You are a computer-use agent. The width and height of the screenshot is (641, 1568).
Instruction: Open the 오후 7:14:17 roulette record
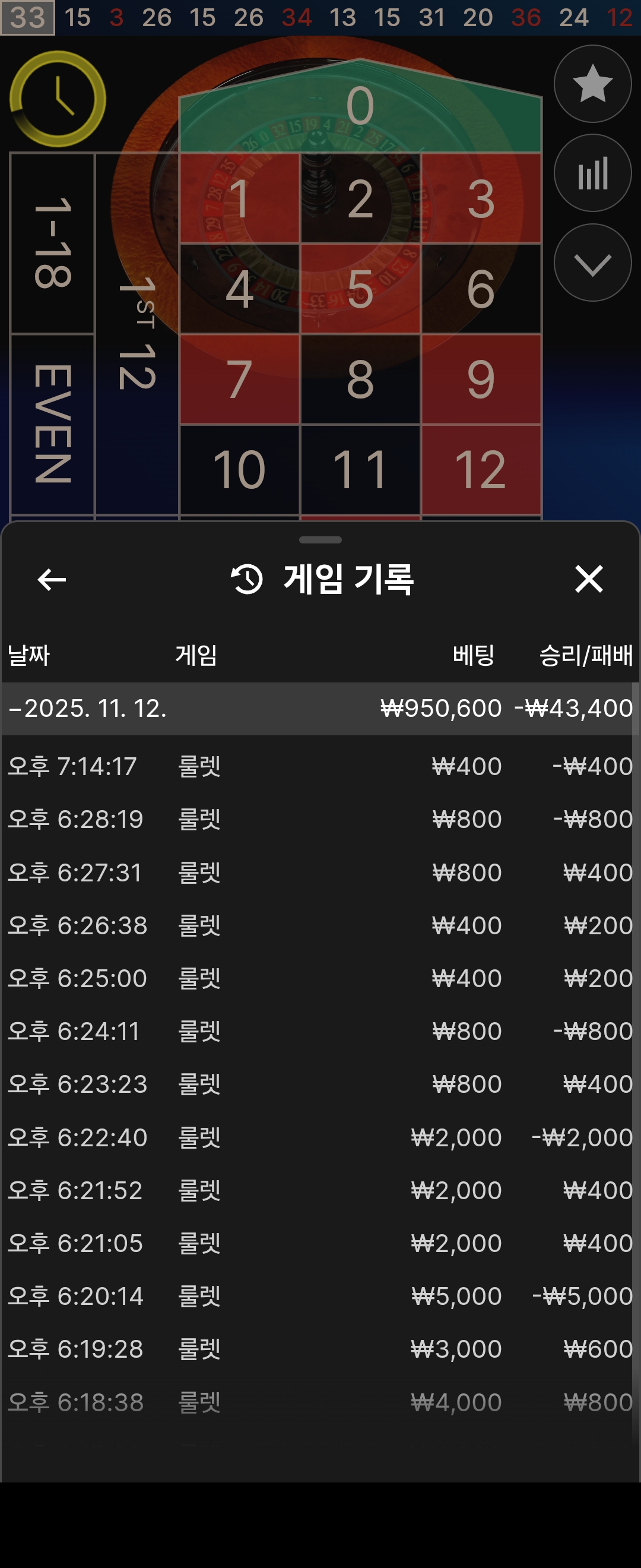coord(320,766)
